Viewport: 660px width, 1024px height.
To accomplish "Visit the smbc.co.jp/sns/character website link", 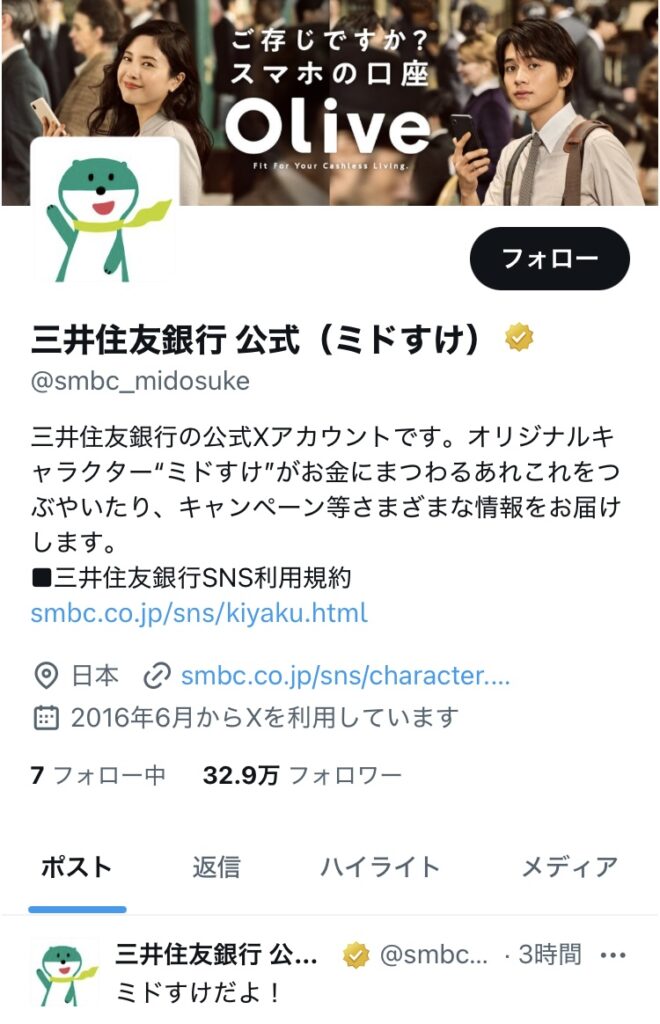I will 345,676.
